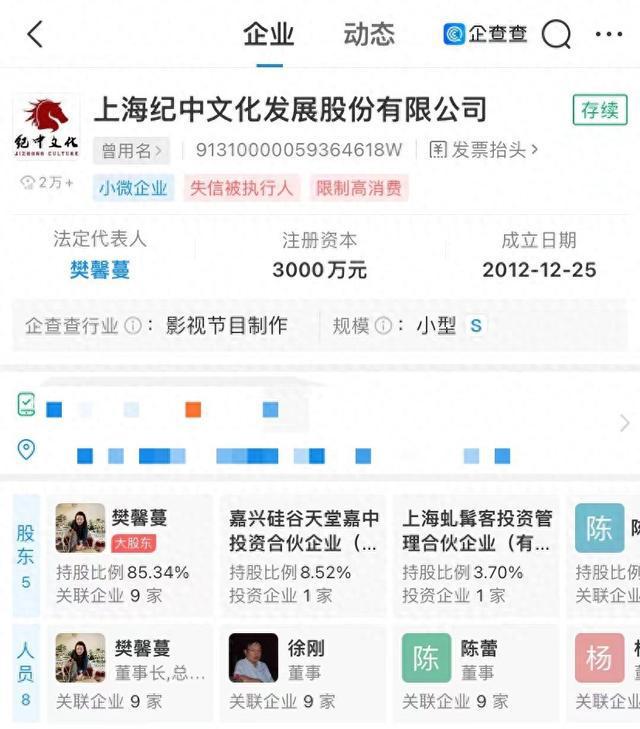
Task: View former names via 曾用名
Action: tap(132, 151)
